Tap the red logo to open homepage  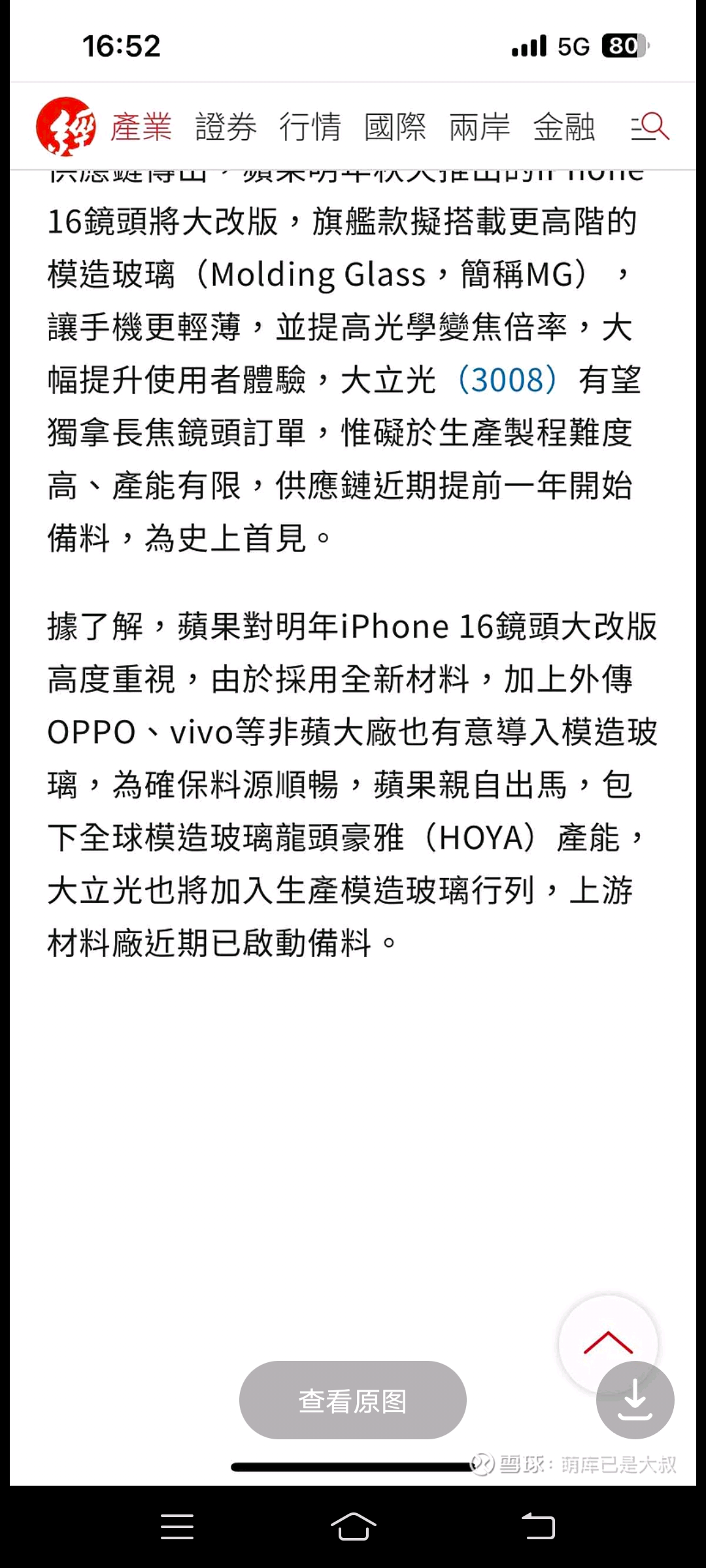pyautogui.click(x=66, y=127)
